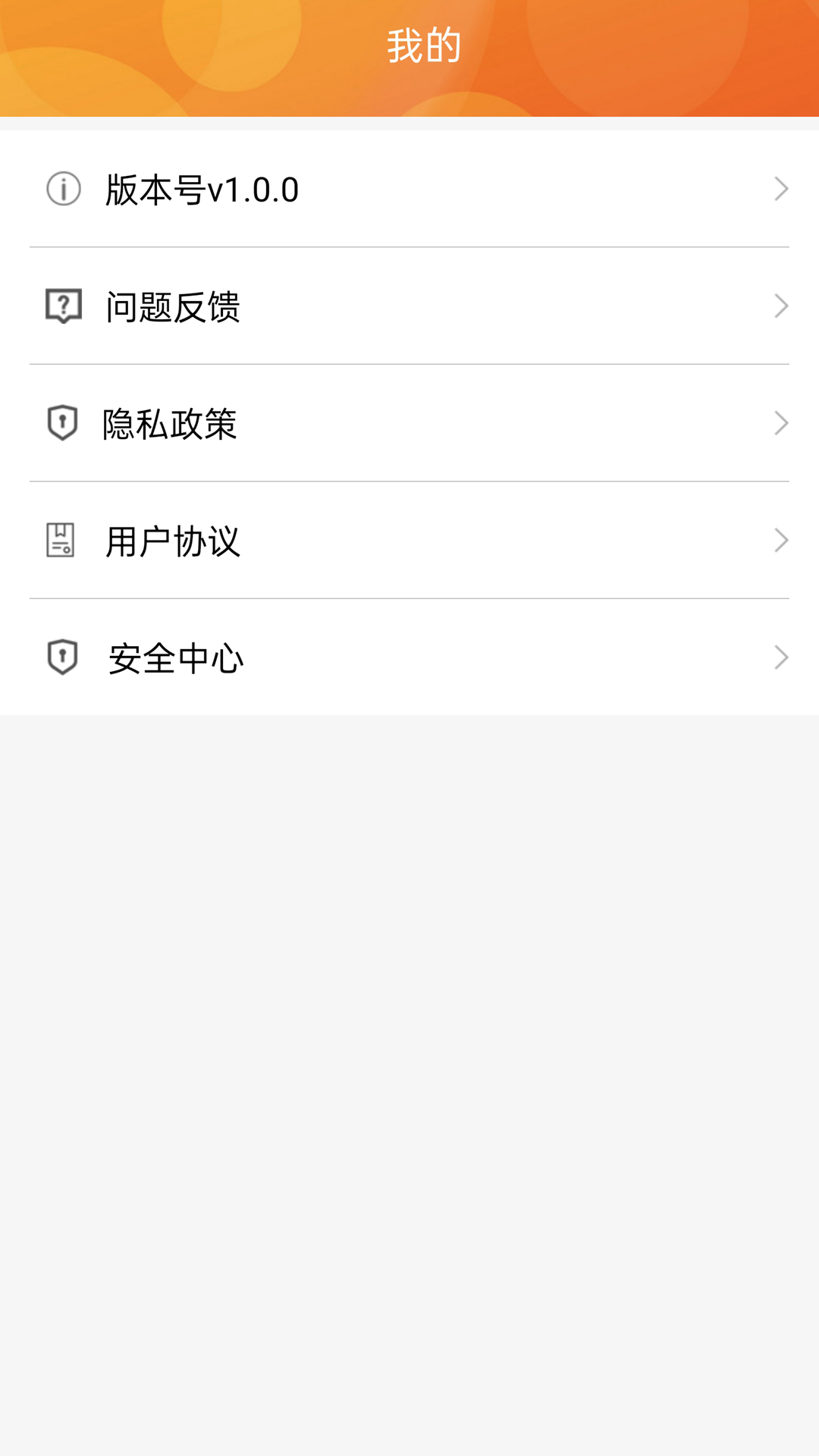This screenshot has width=819, height=1456.
Task: Open the 问题反馈 feedback page
Action: [x=172, y=306]
